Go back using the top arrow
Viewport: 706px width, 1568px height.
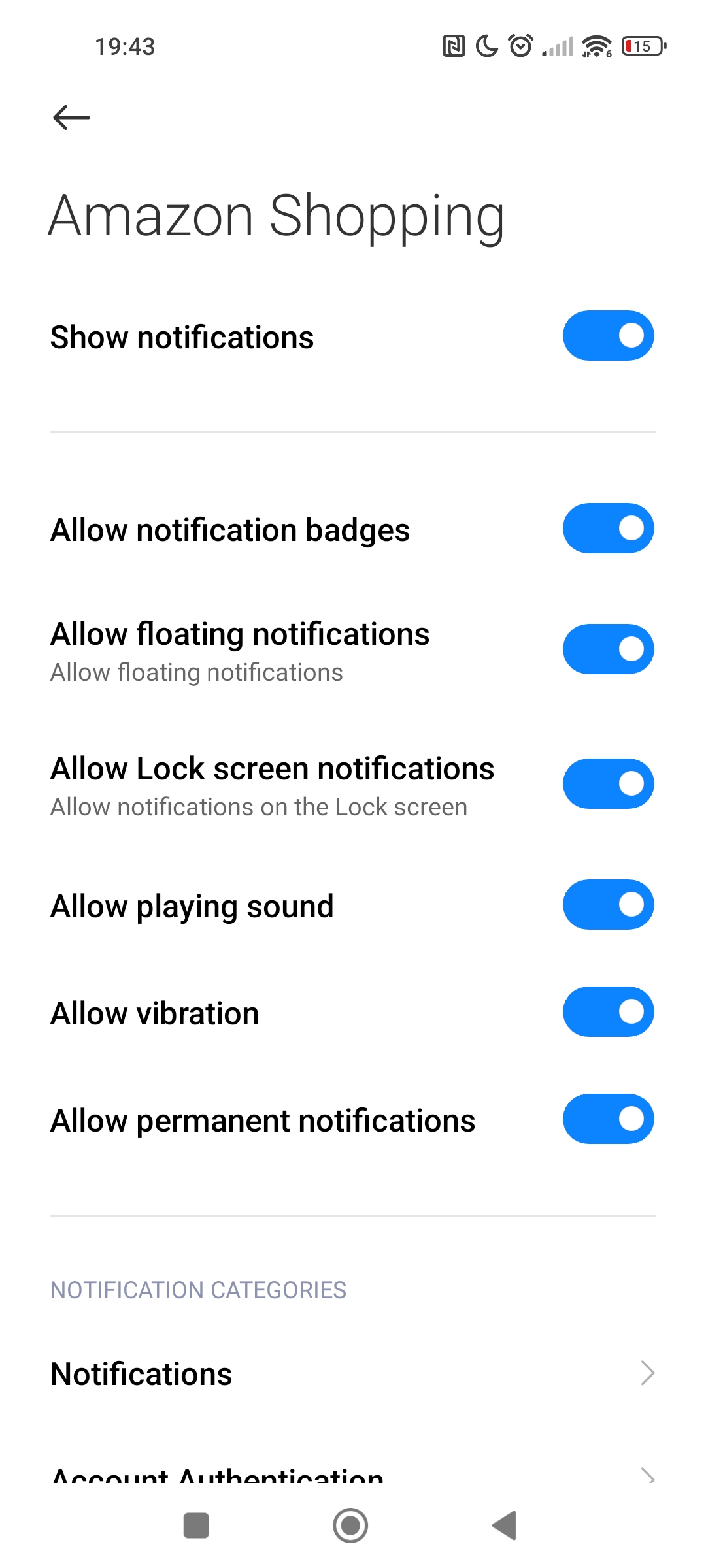click(x=71, y=118)
